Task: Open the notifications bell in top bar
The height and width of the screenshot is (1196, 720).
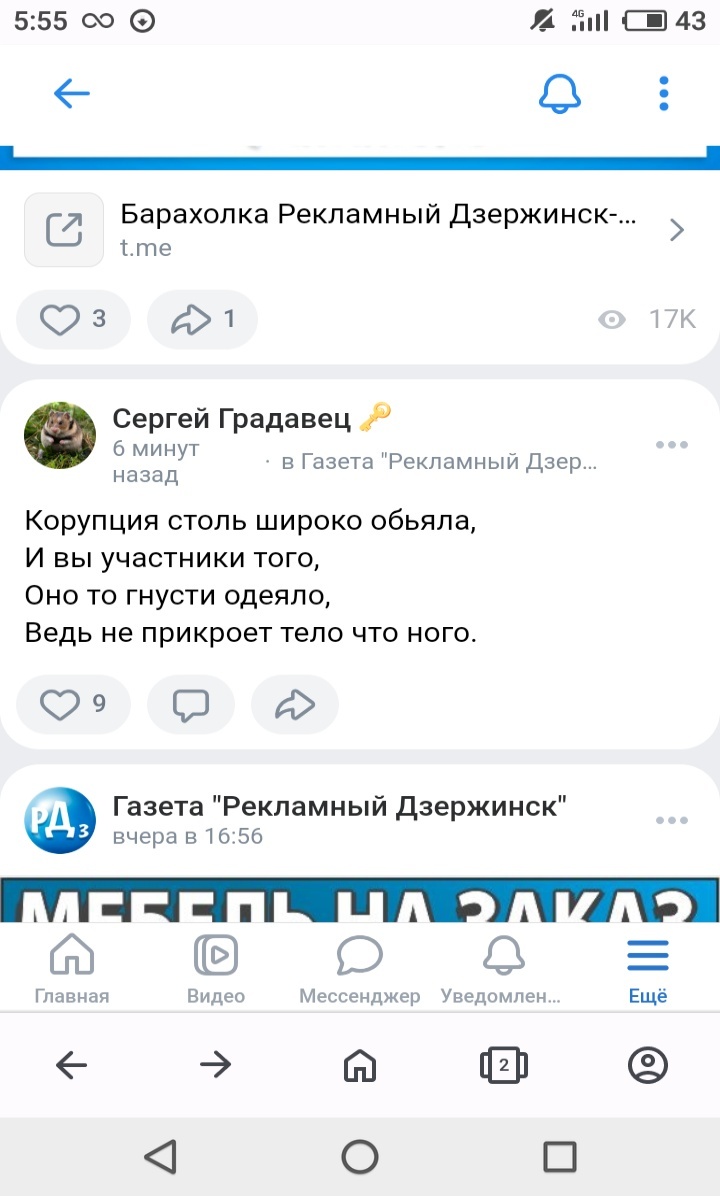Action: coord(560,94)
